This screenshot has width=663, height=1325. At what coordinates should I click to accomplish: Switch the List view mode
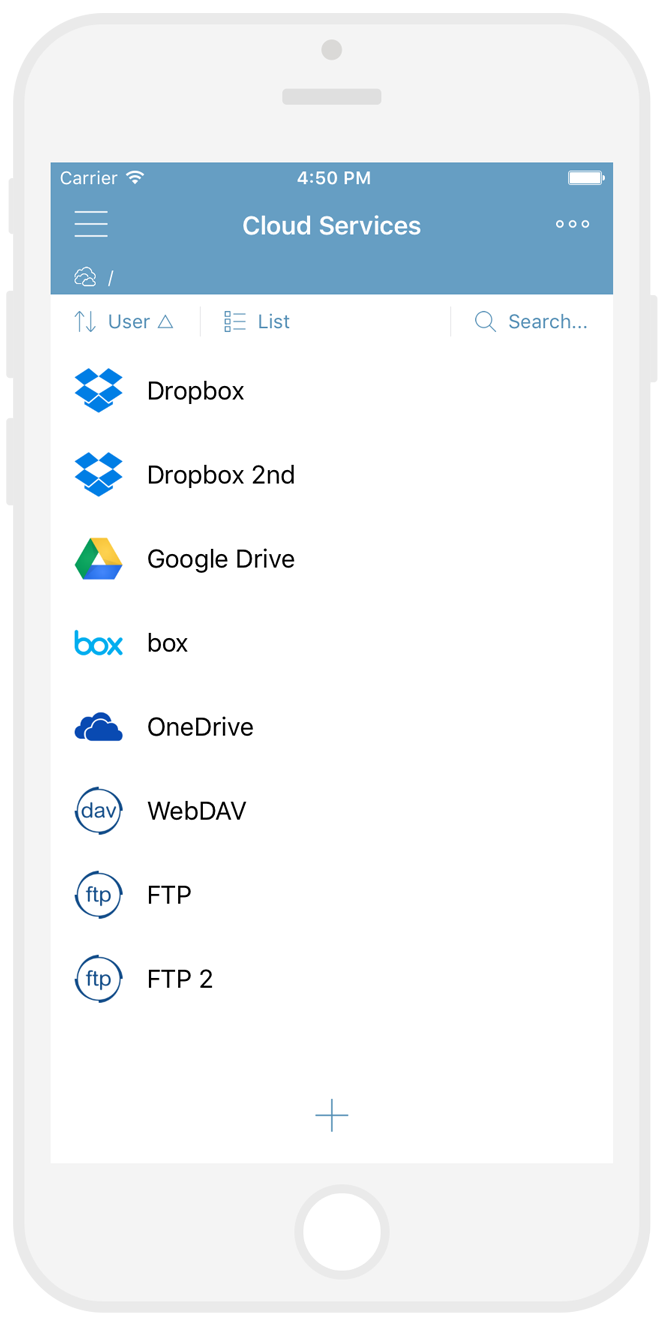257,321
